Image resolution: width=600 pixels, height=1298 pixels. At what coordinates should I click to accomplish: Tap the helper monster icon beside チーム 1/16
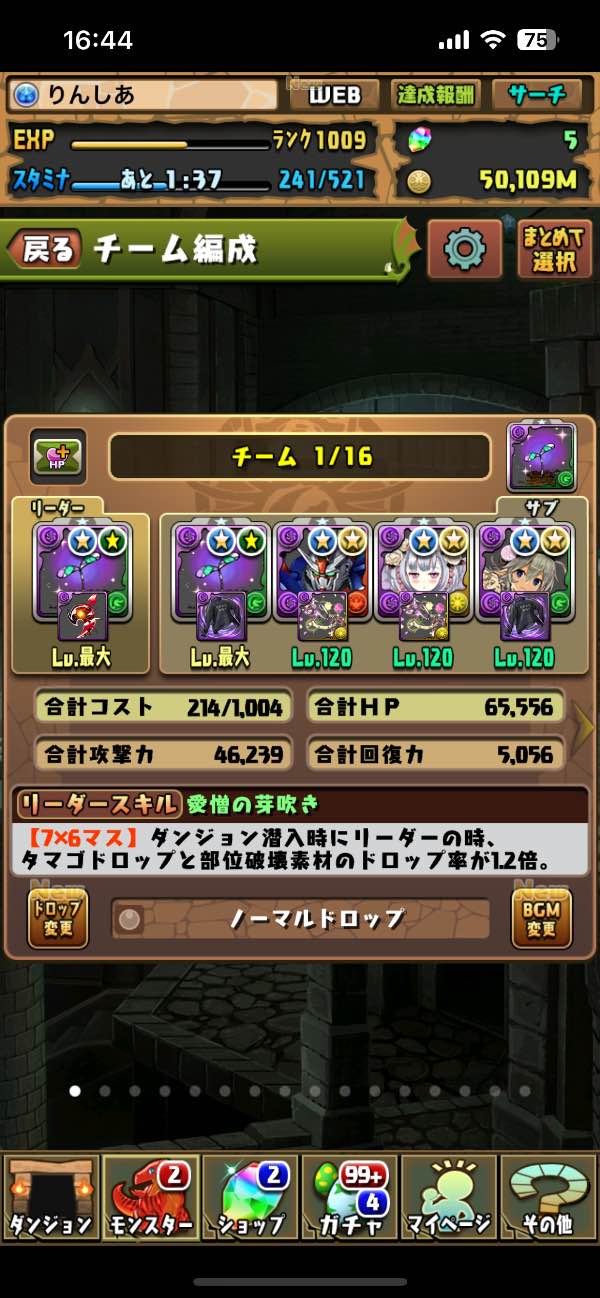[x=542, y=457]
